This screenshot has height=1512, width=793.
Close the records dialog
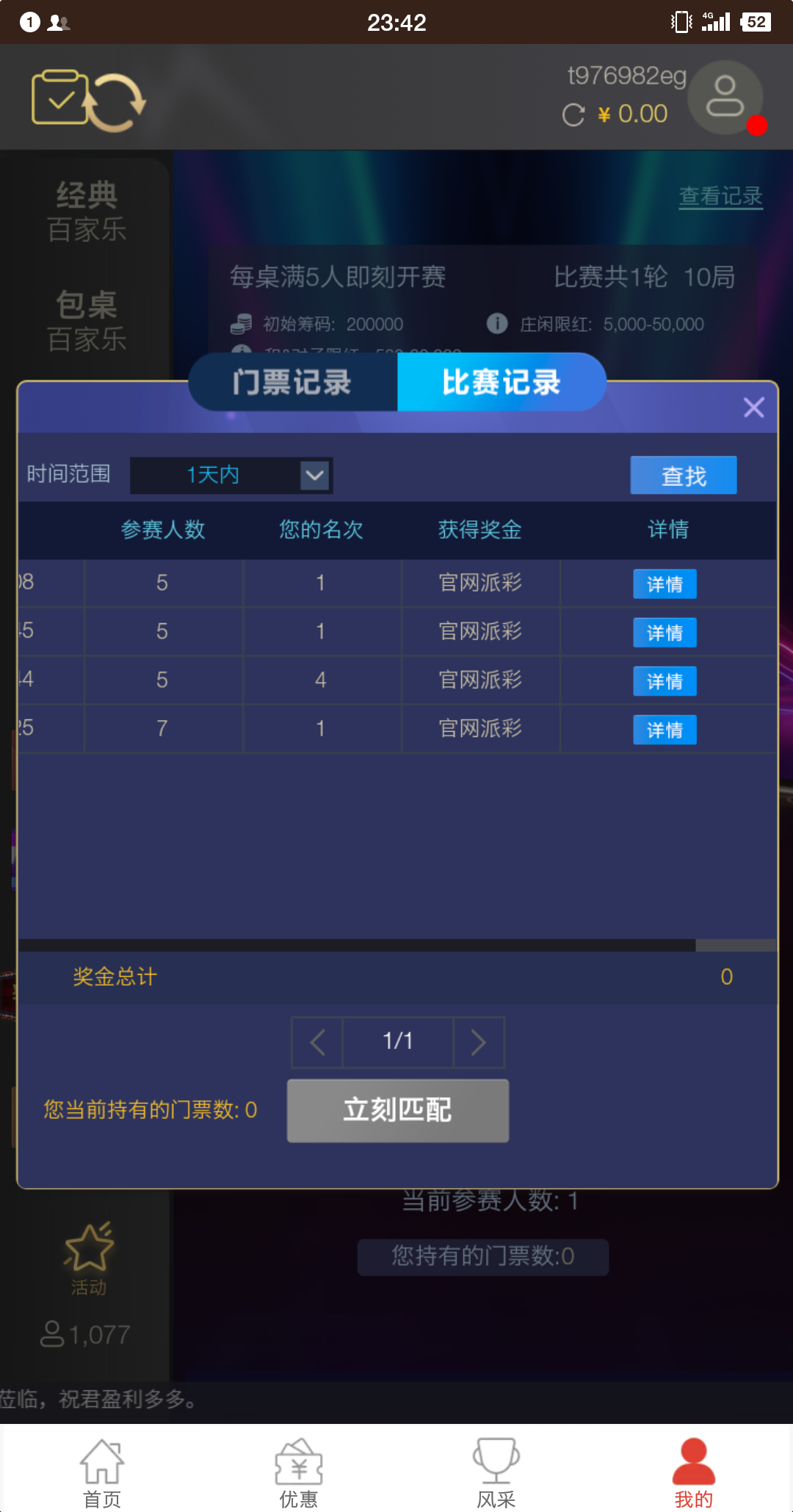click(753, 407)
